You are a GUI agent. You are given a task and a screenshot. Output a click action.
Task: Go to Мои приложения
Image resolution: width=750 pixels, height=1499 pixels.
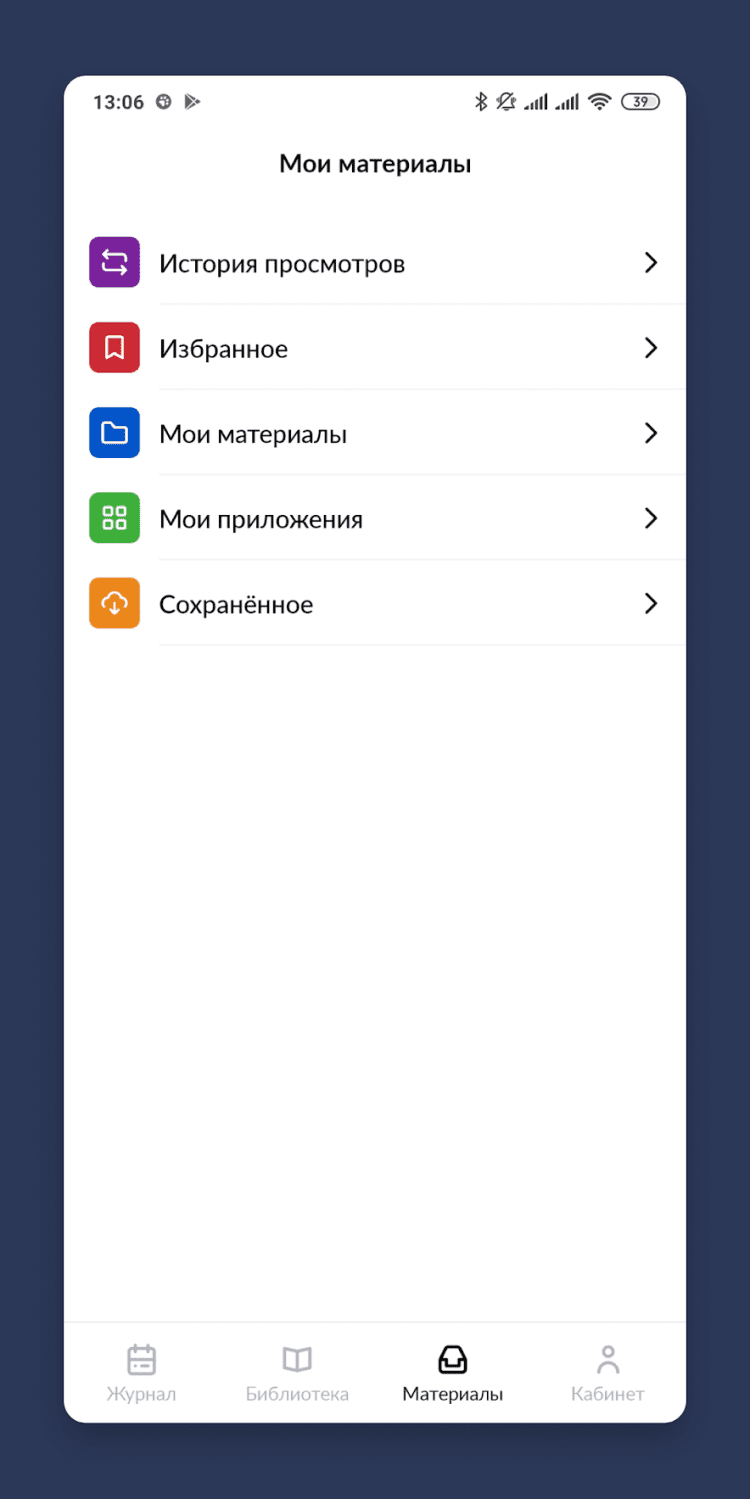click(375, 518)
